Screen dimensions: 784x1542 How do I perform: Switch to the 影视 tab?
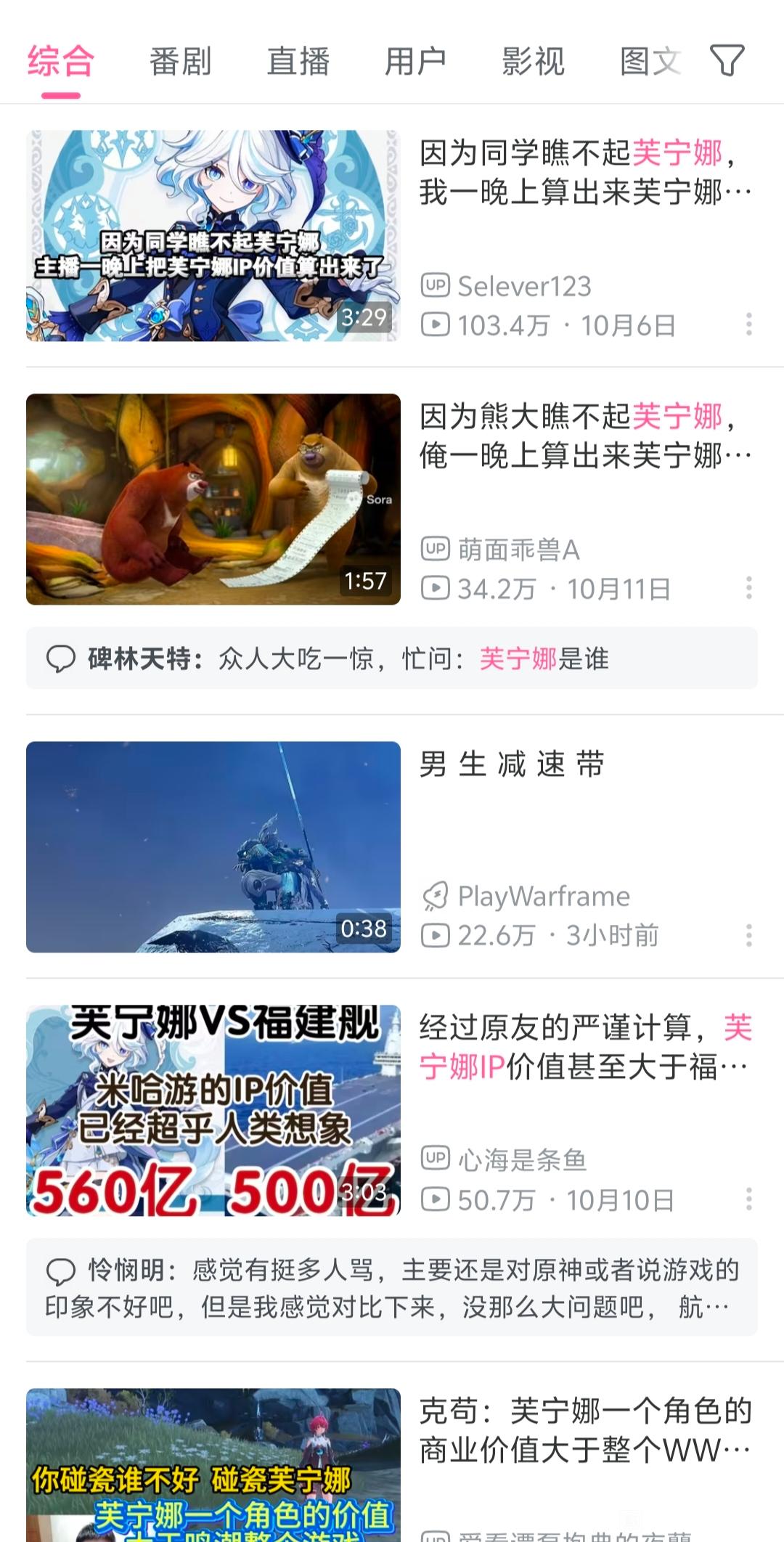coord(534,61)
